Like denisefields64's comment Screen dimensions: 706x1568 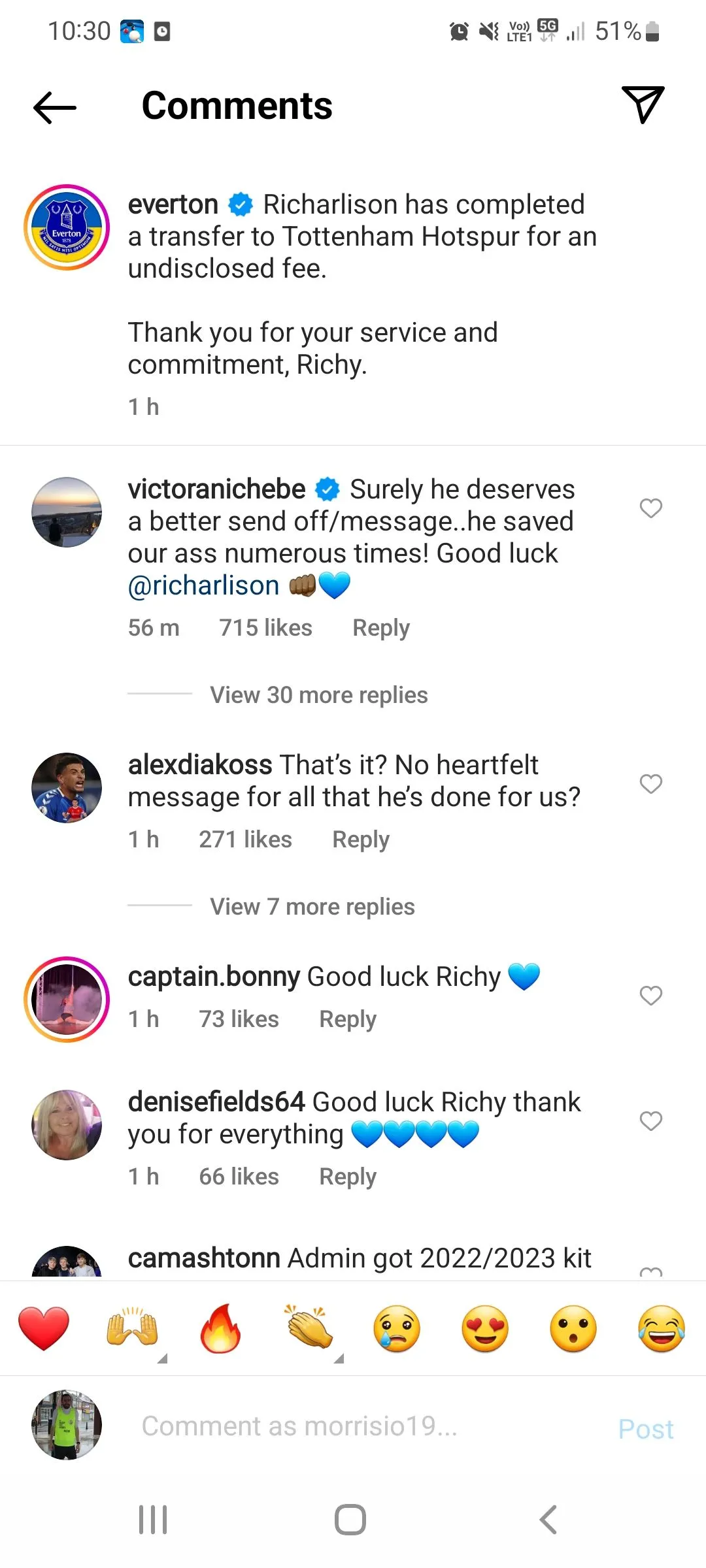click(650, 1120)
